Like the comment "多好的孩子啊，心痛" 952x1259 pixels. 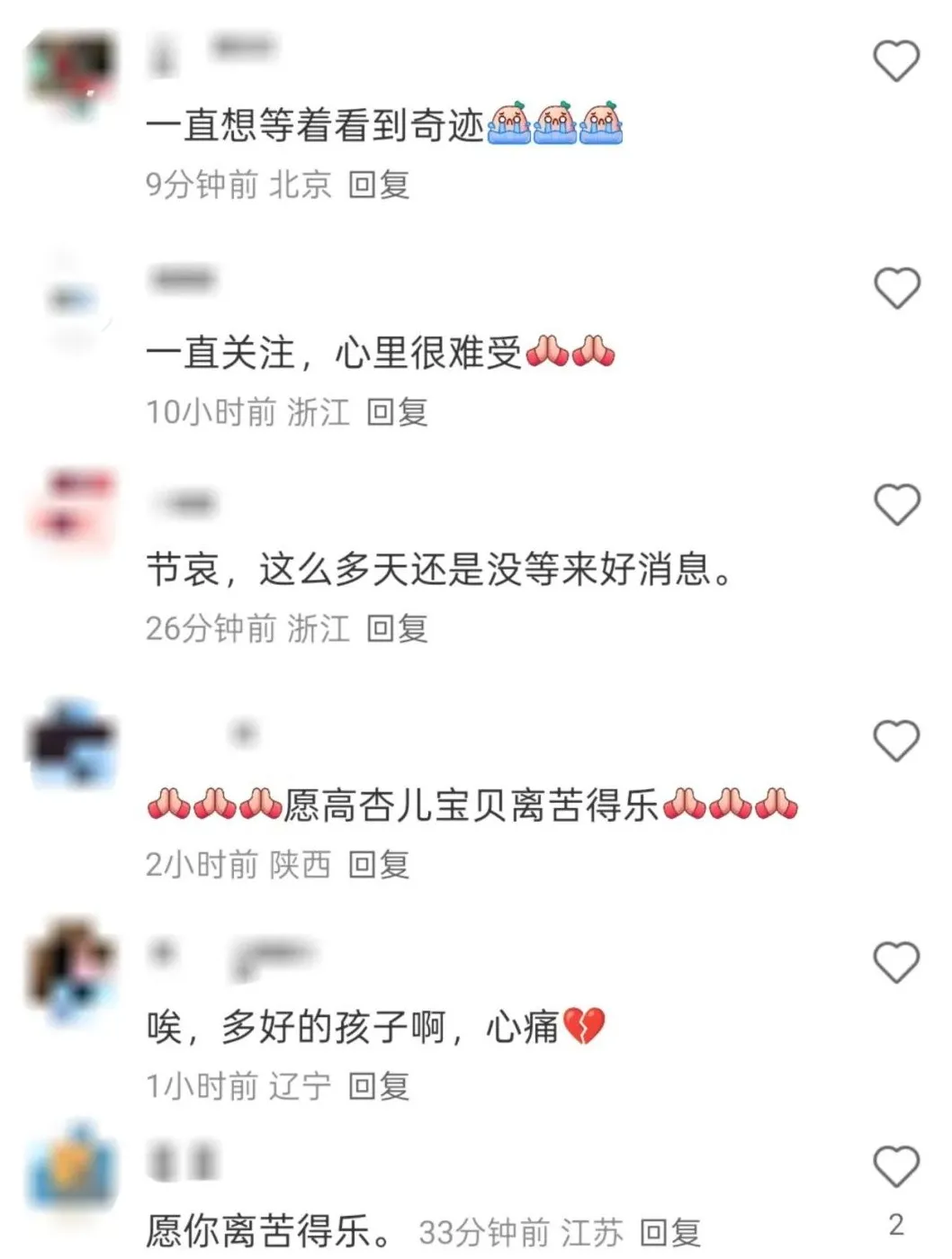click(x=896, y=962)
